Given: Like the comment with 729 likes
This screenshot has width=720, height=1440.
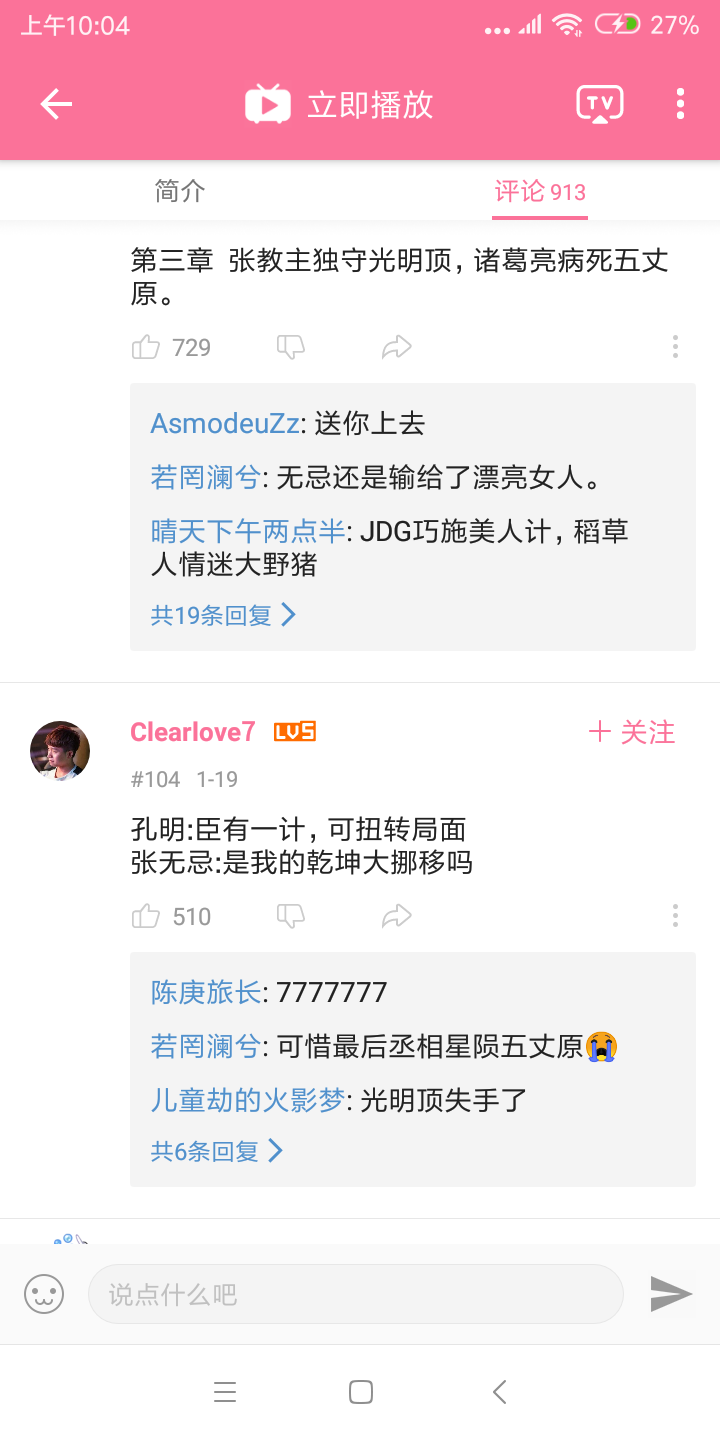Looking at the screenshot, I should pos(147,347).
